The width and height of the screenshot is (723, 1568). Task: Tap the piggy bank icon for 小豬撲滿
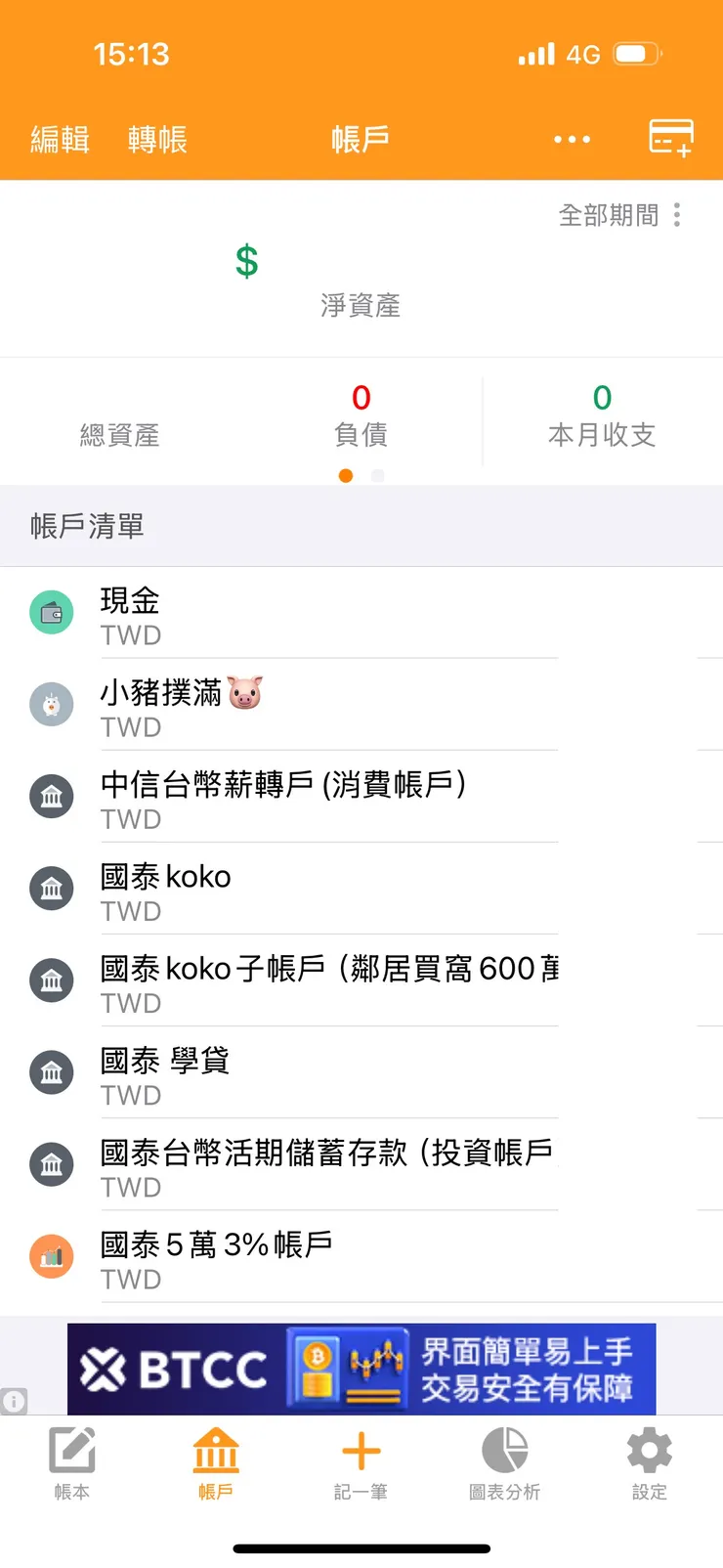coord(51,704)
